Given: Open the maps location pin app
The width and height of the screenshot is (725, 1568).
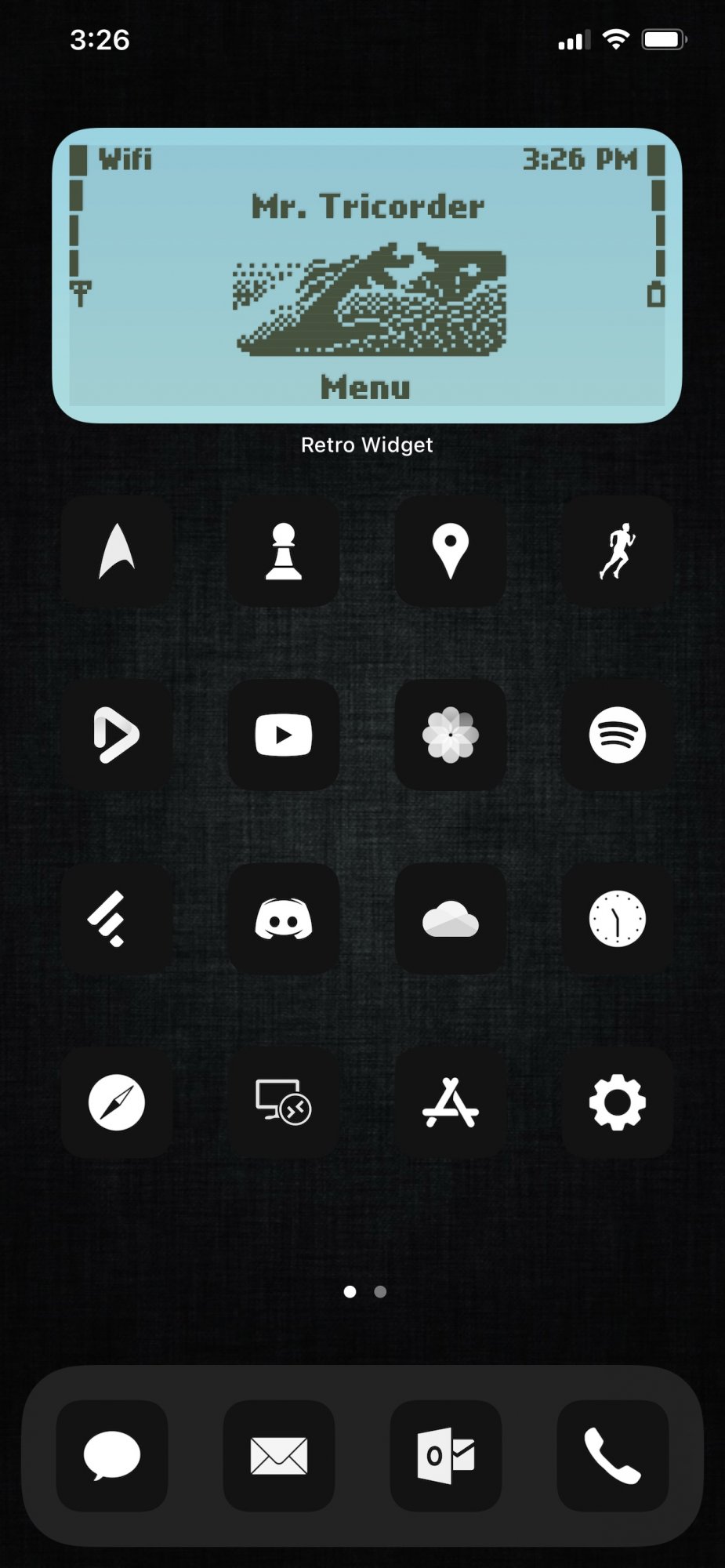Looking at the screenshot, I should [451, 551].
